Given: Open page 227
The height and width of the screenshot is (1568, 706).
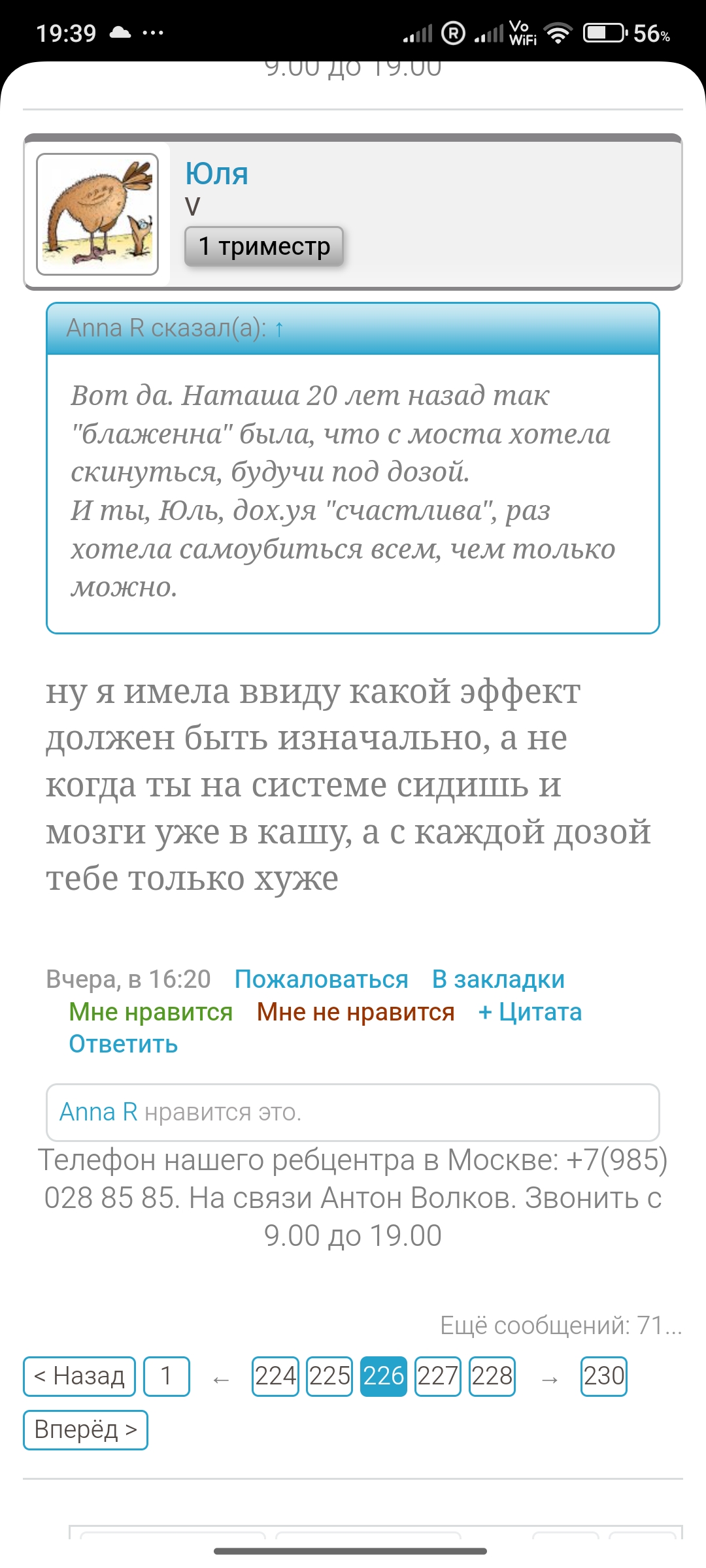Looking at the screenshot, I should tap(438, 1376).
